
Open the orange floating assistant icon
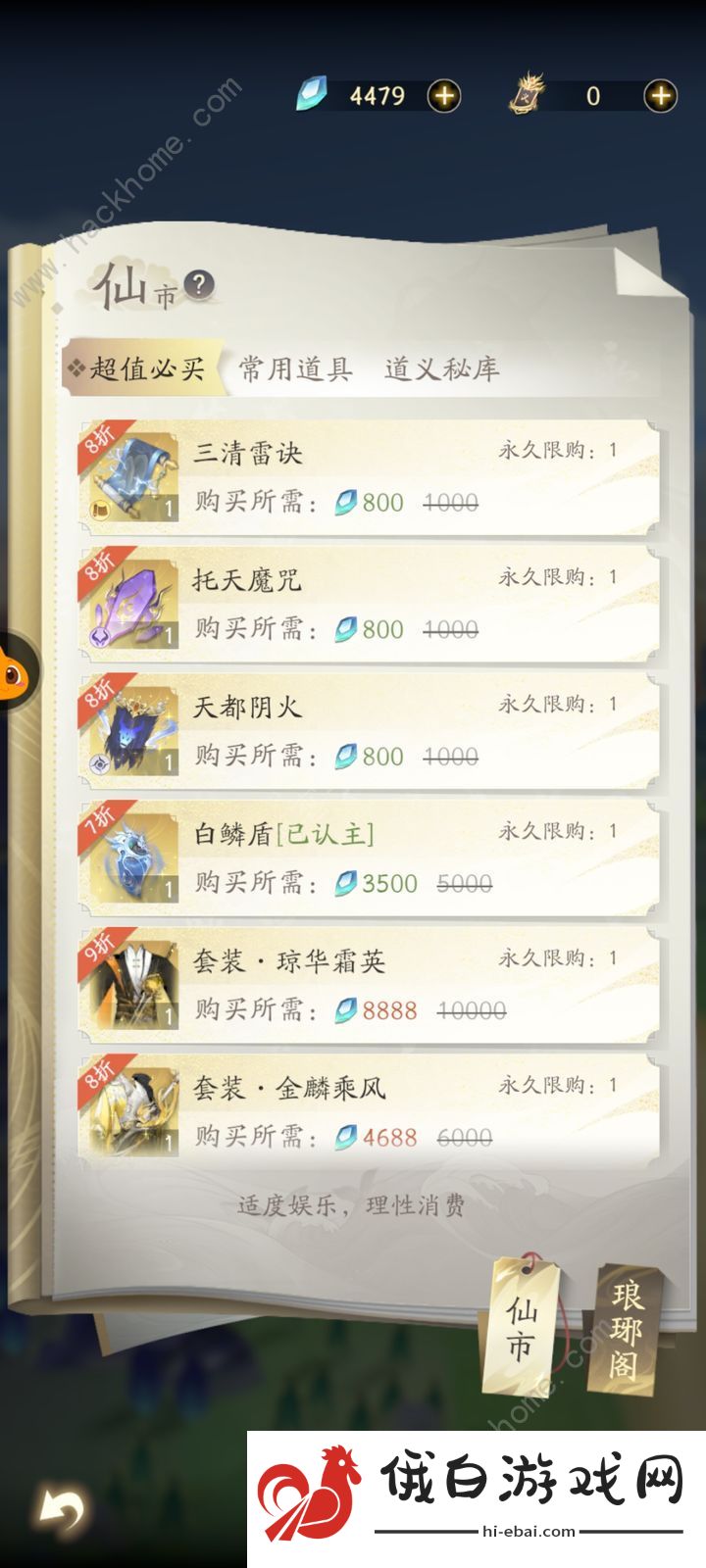pos(12,670)
